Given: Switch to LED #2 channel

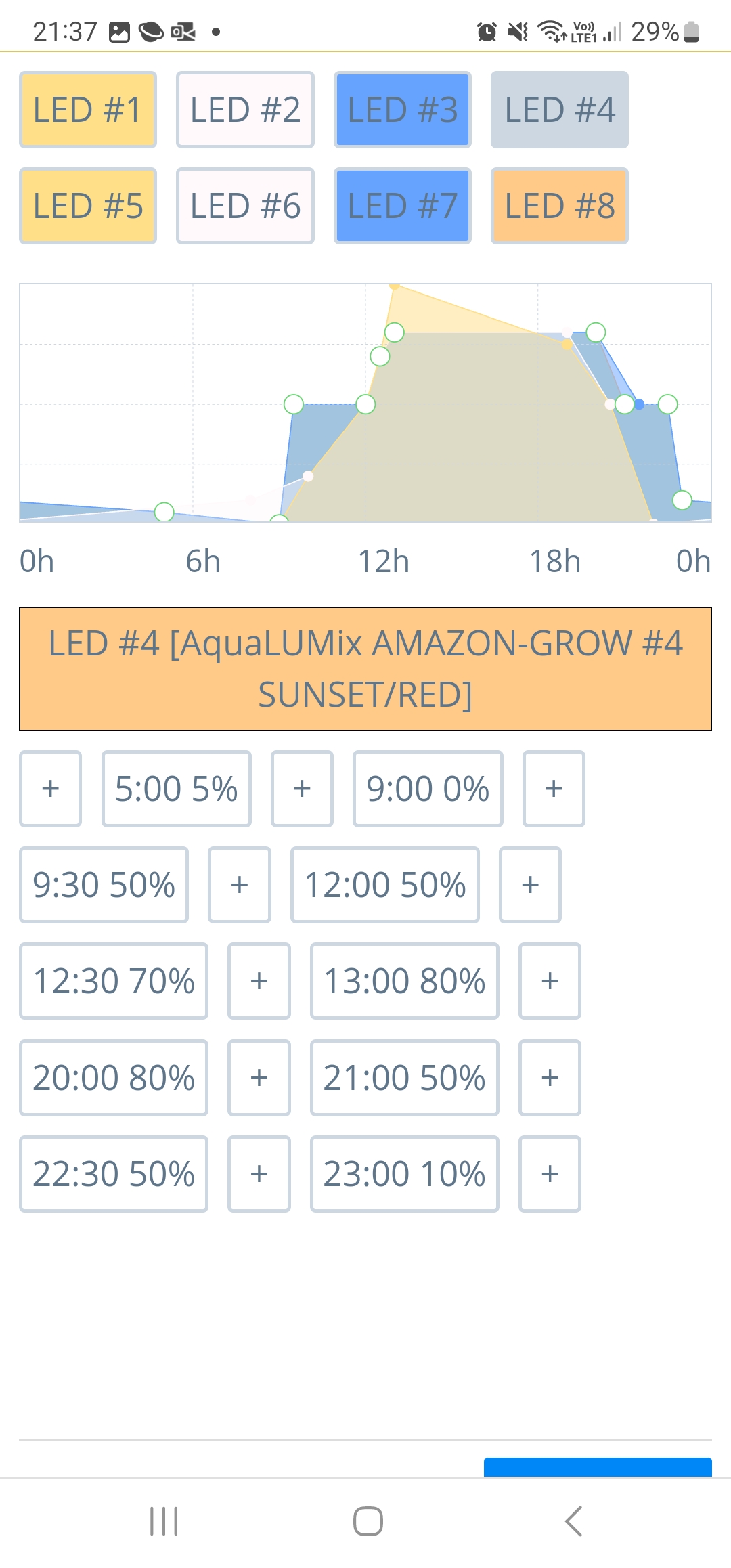Looking at the screenshot, I should coord(245,110).
